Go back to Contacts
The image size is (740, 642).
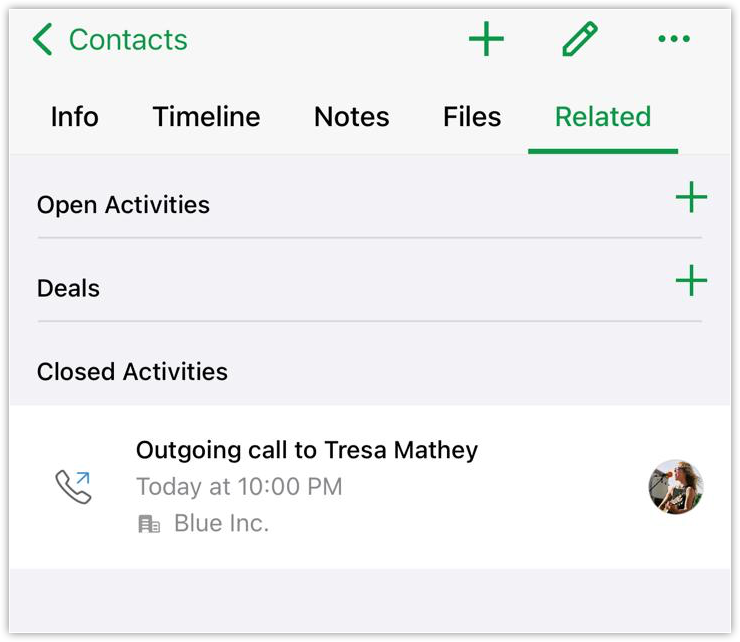110,40
